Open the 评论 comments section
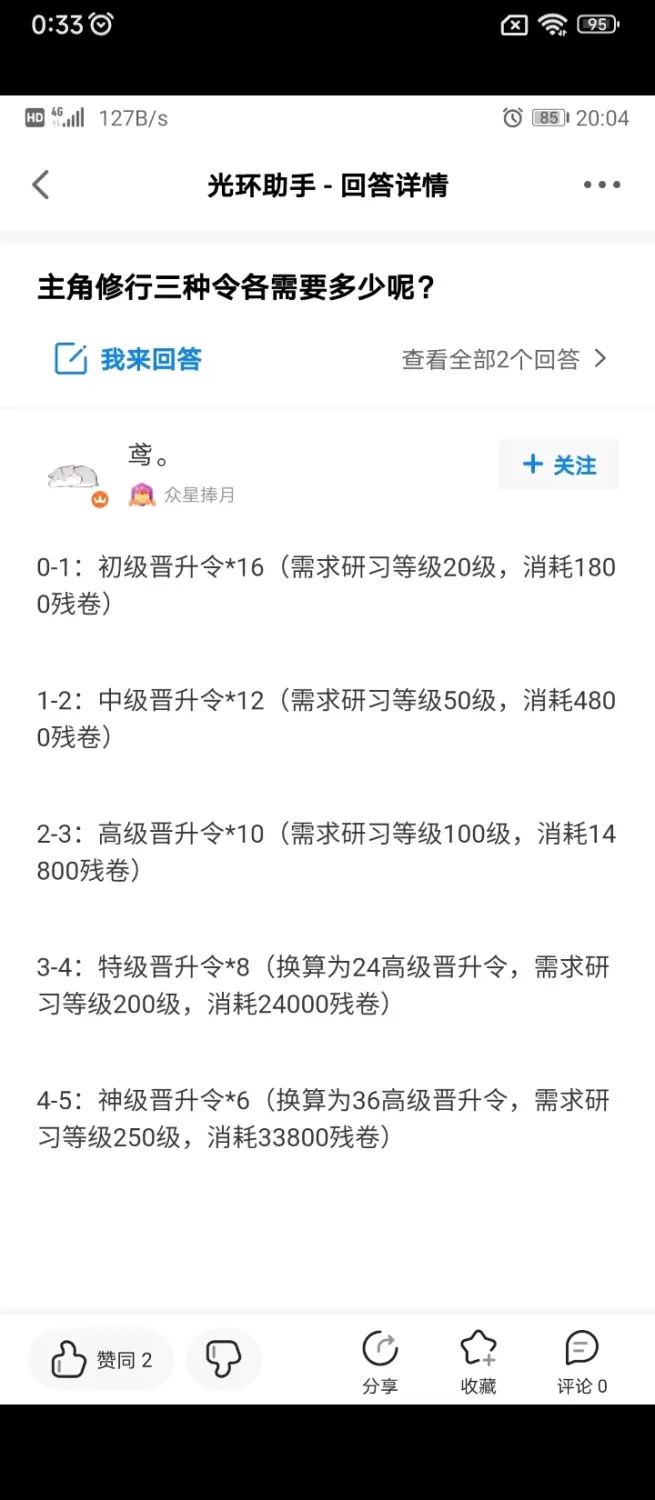 pos(582,1362)
